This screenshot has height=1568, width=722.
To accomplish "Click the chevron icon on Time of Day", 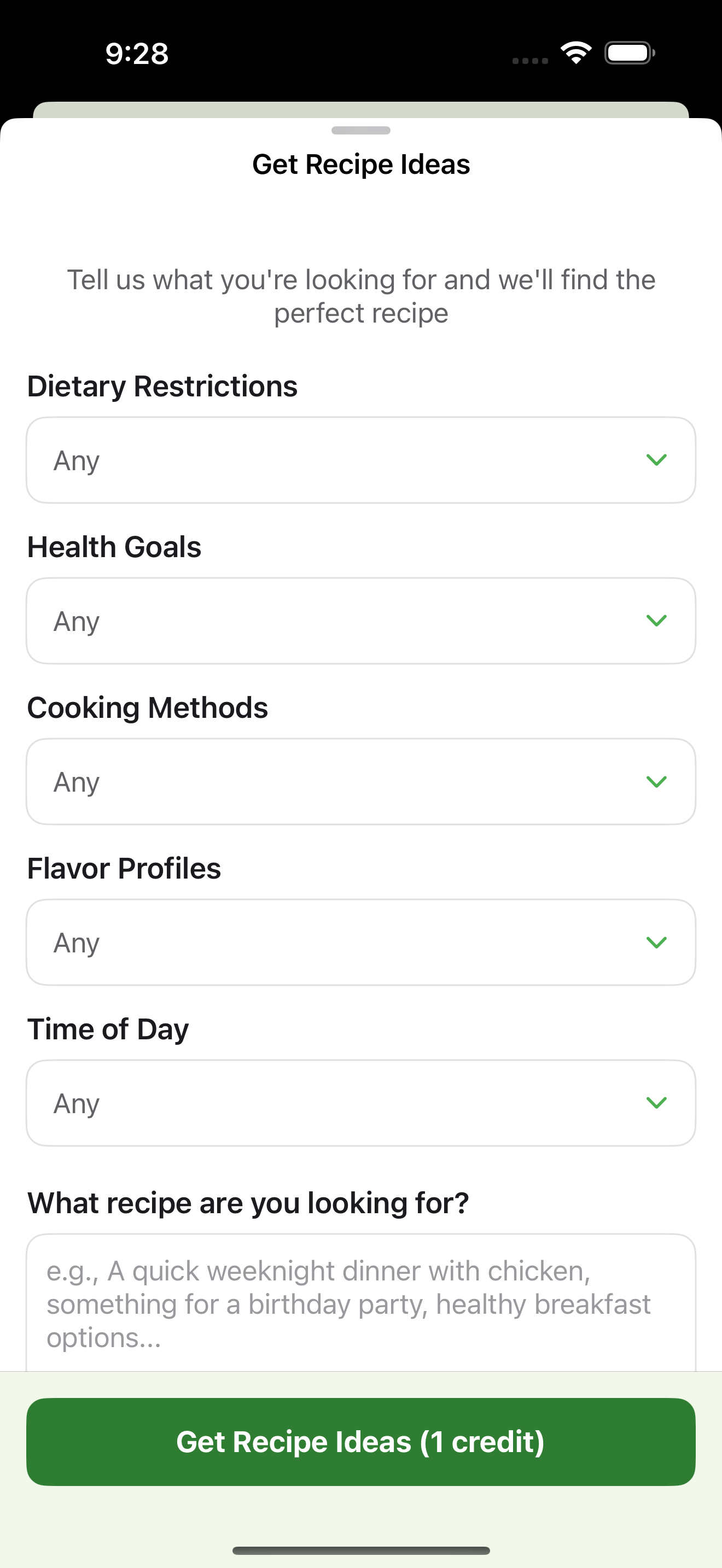I will tap(657, 1104).
